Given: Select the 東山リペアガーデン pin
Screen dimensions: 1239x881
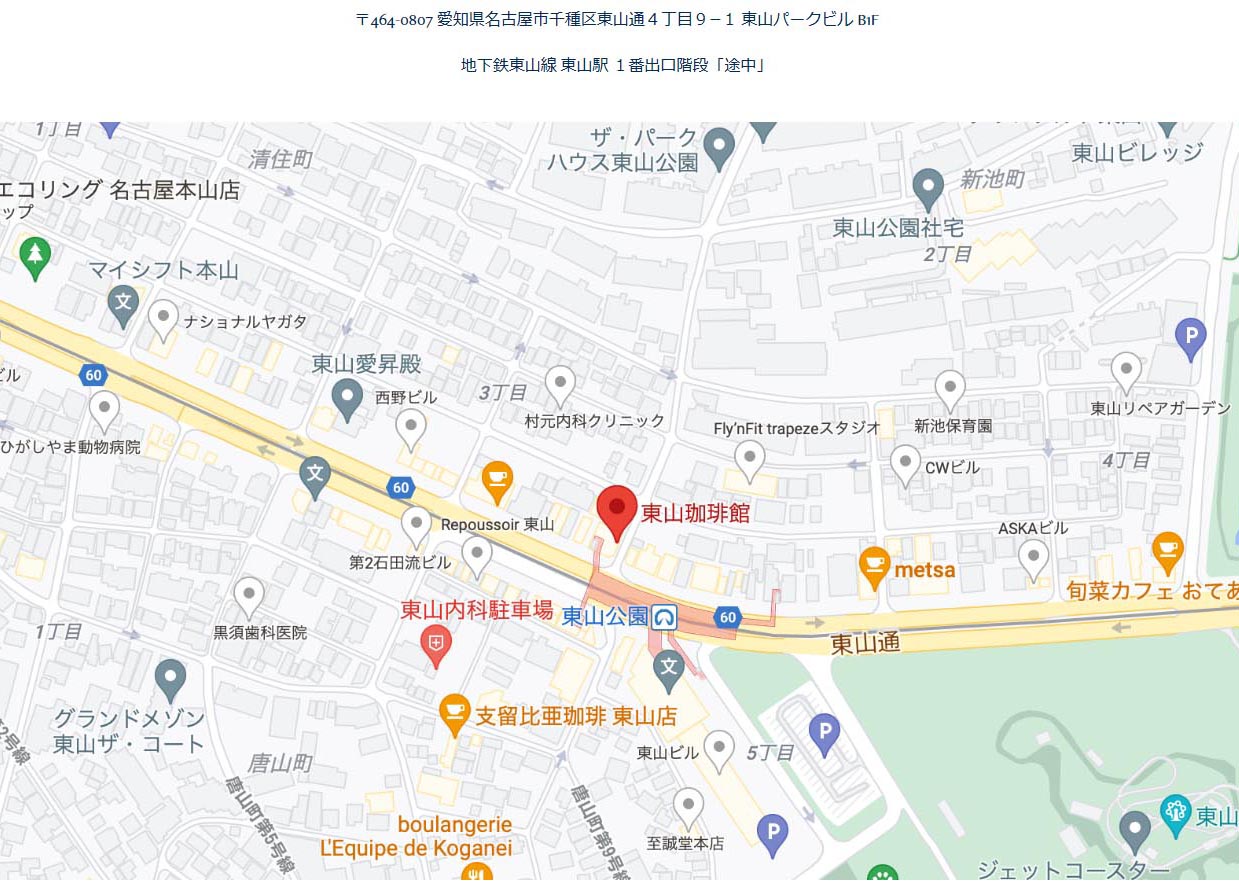Looking at the screenshot, I should click(1126, 371).
